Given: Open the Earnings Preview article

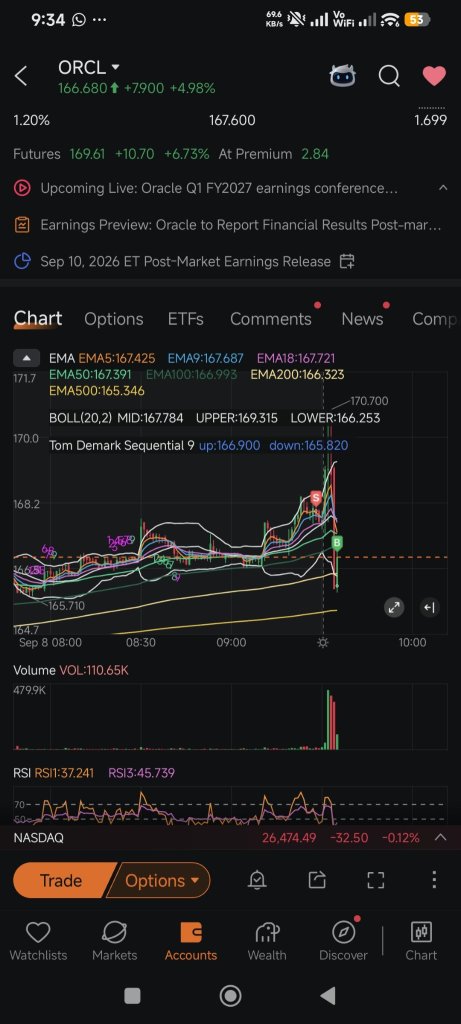Looking at the screenshot, I should pos(228,225).
